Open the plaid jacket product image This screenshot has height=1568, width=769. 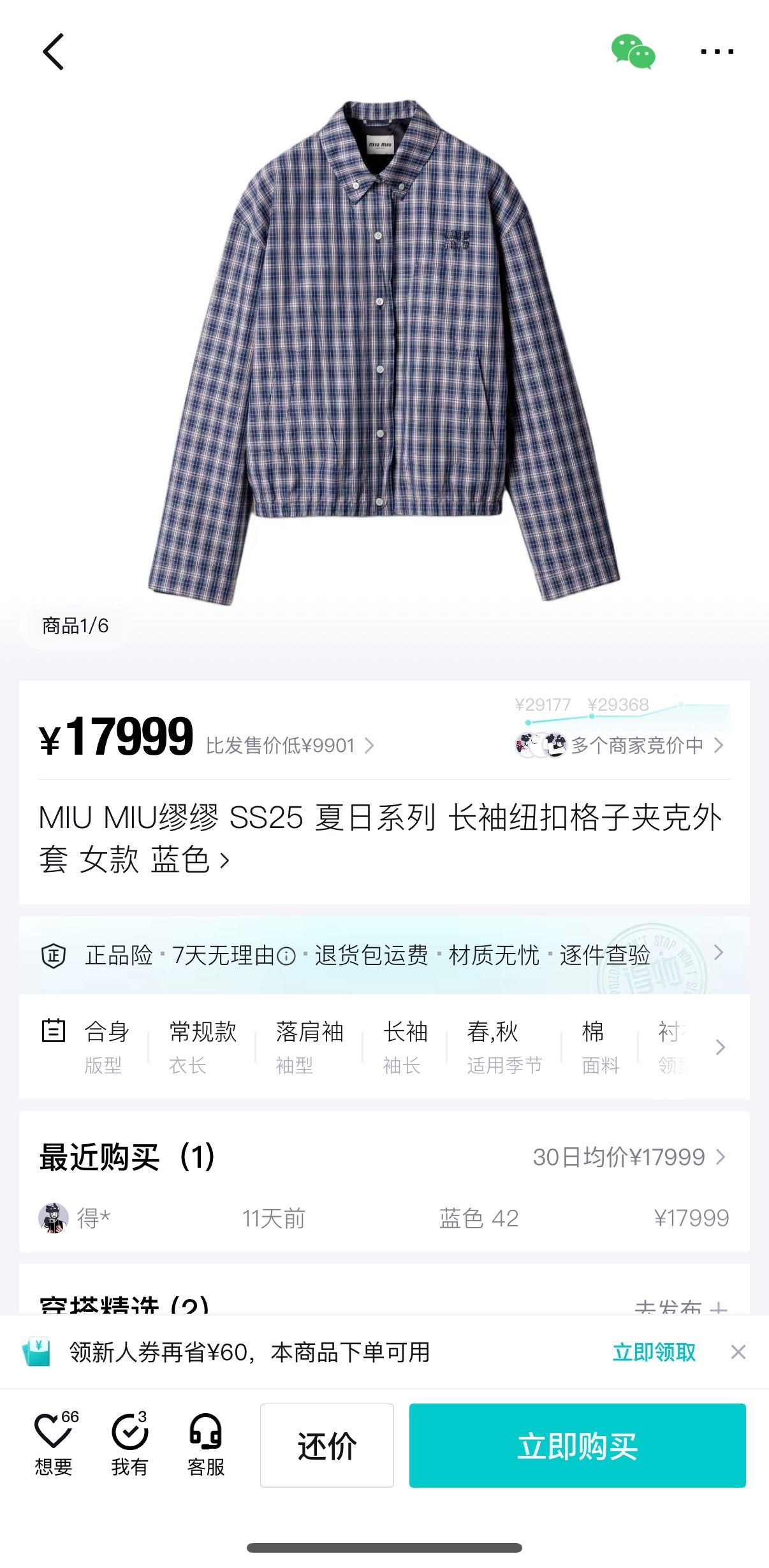(x=384, y=351)
